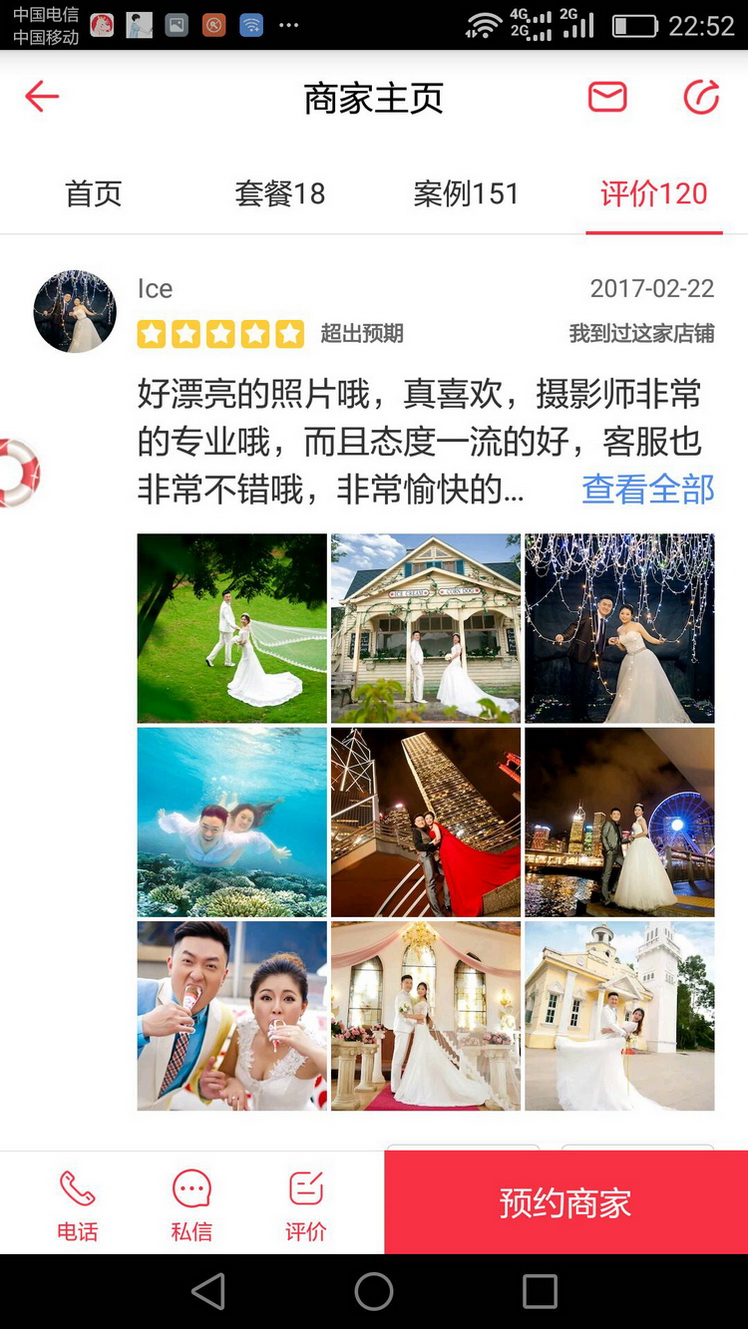Tap the system home button
This screenshot has width=748, height=1329.
374,1291
